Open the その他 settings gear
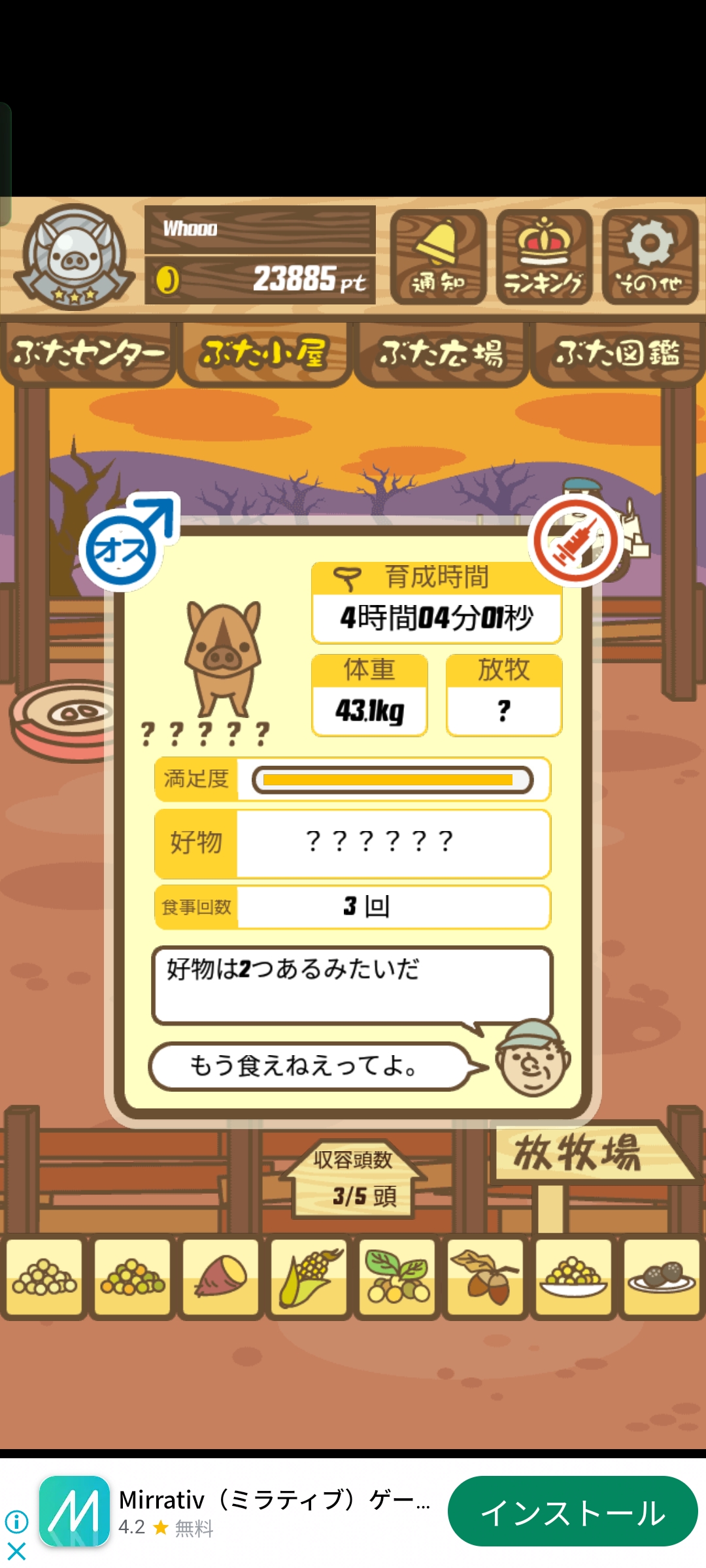Screen dimensions: 706x1568 pos(650,257)
